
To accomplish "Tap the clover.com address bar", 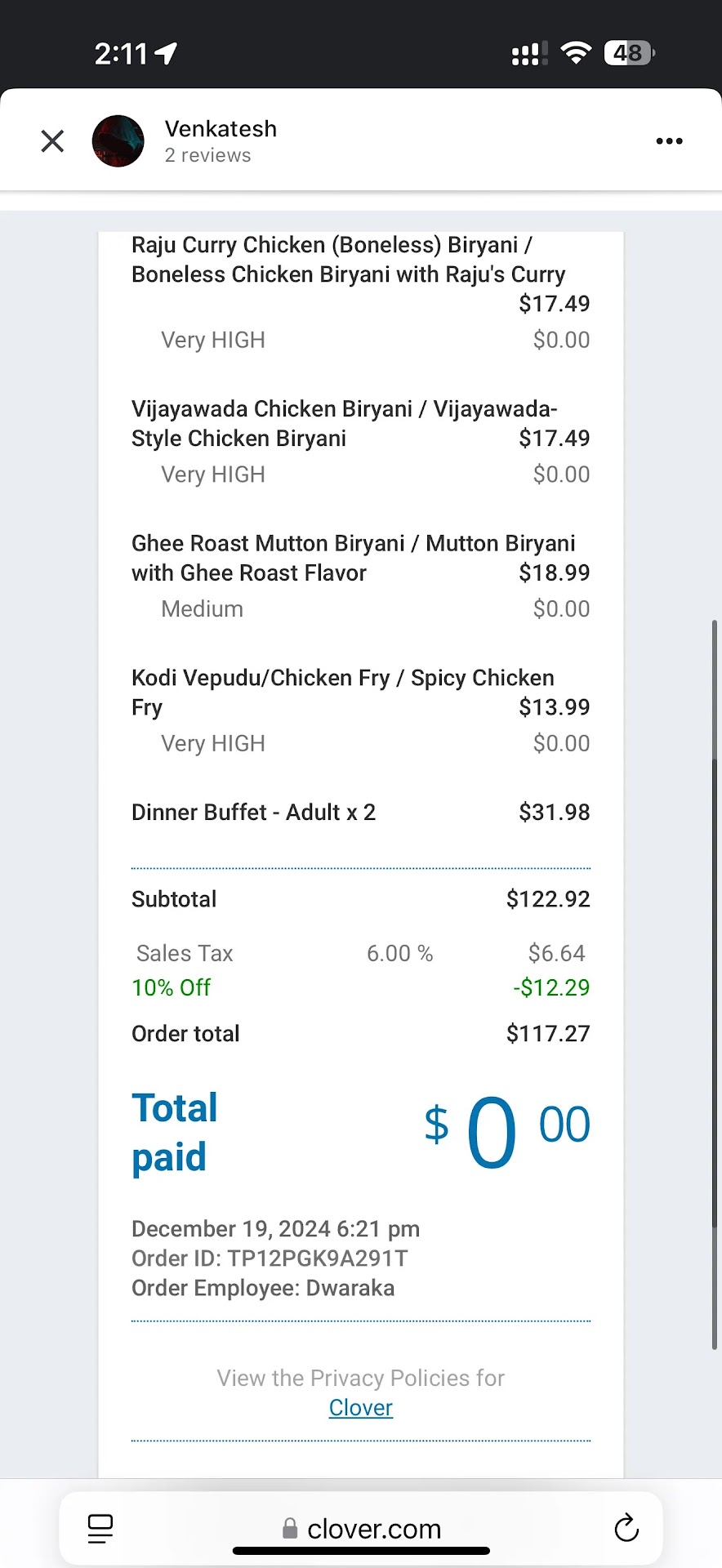I will (x=362, y=1528).
